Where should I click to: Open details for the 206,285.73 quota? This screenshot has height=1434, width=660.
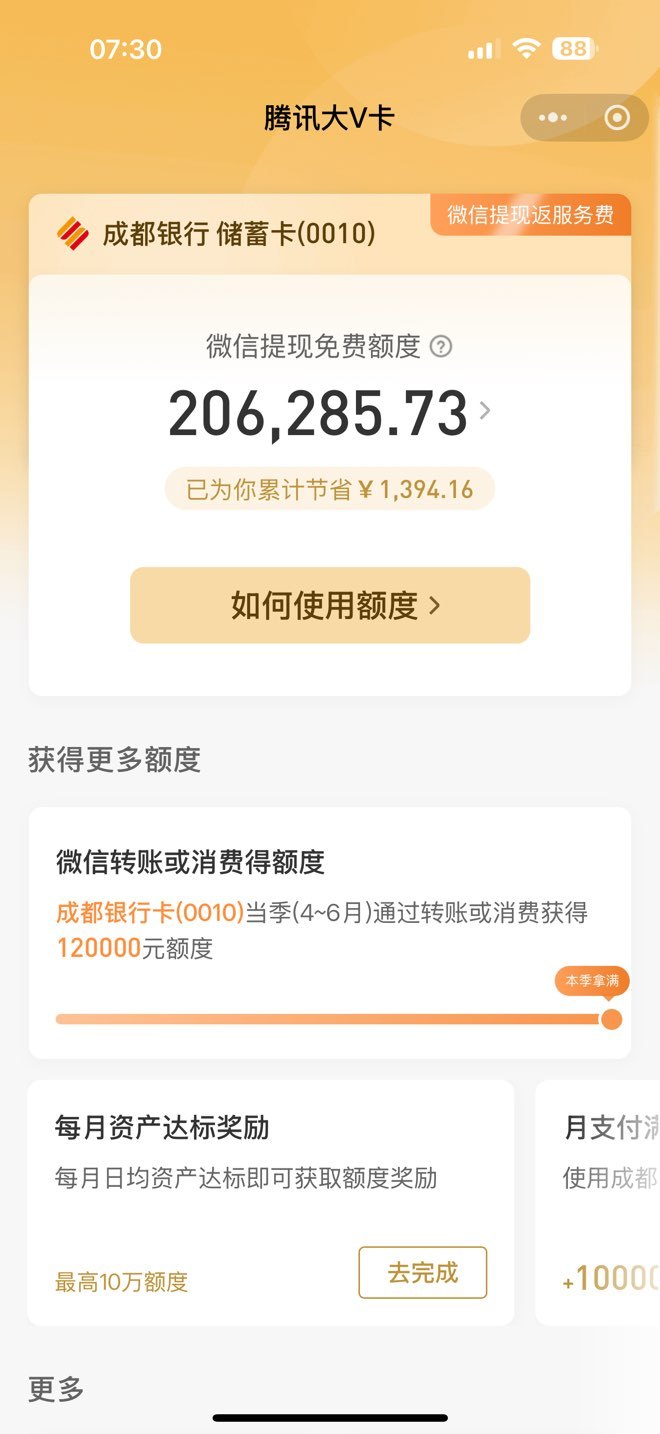tap(330, 412)
